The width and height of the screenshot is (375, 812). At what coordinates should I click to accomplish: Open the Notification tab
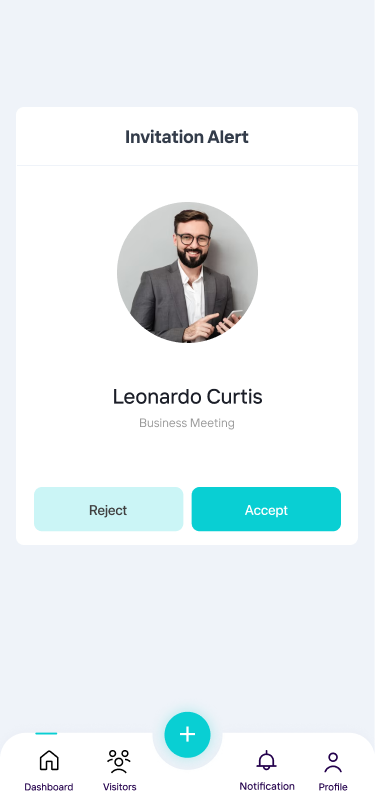(267, 771)
